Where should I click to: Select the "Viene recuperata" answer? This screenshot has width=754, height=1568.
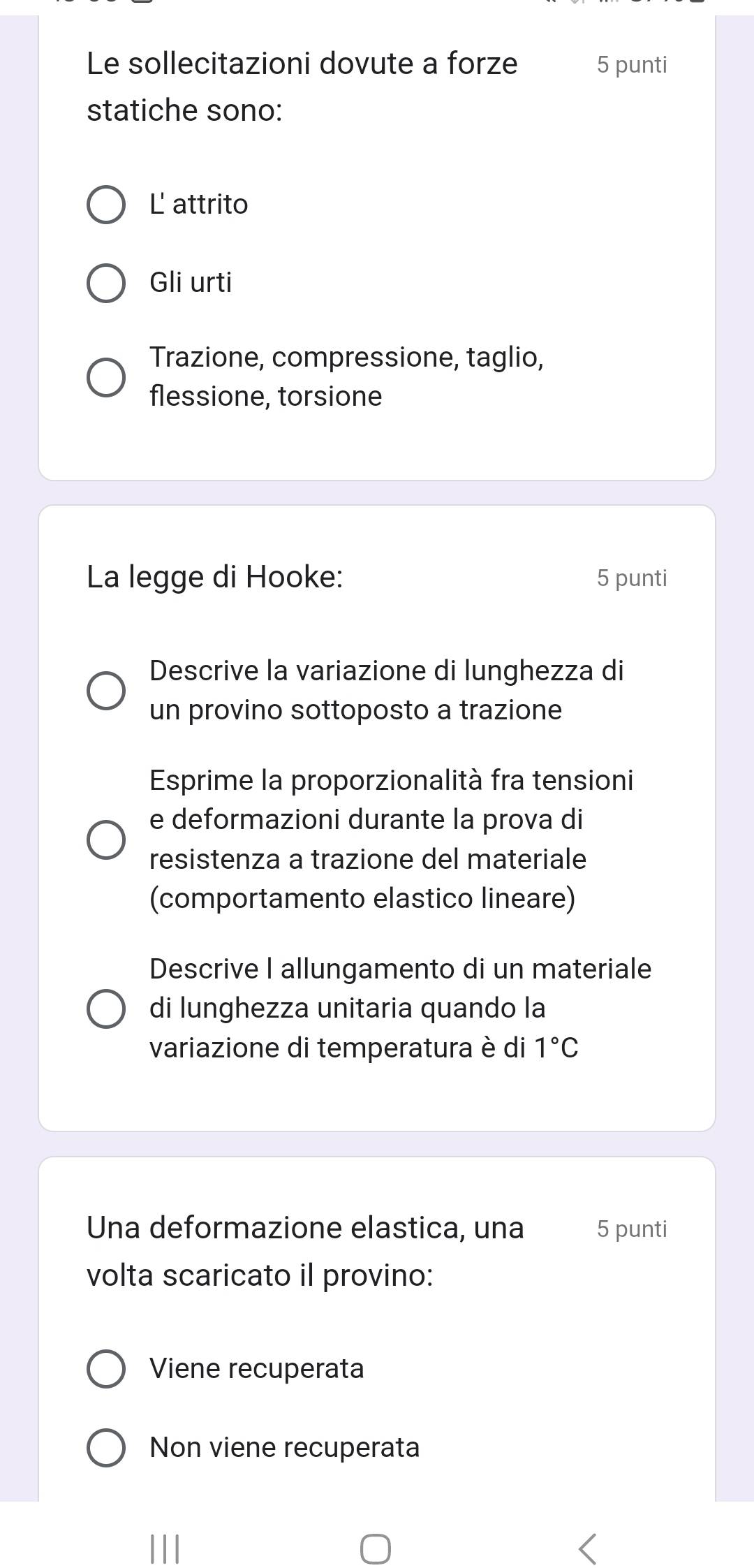pos(106,1368)
